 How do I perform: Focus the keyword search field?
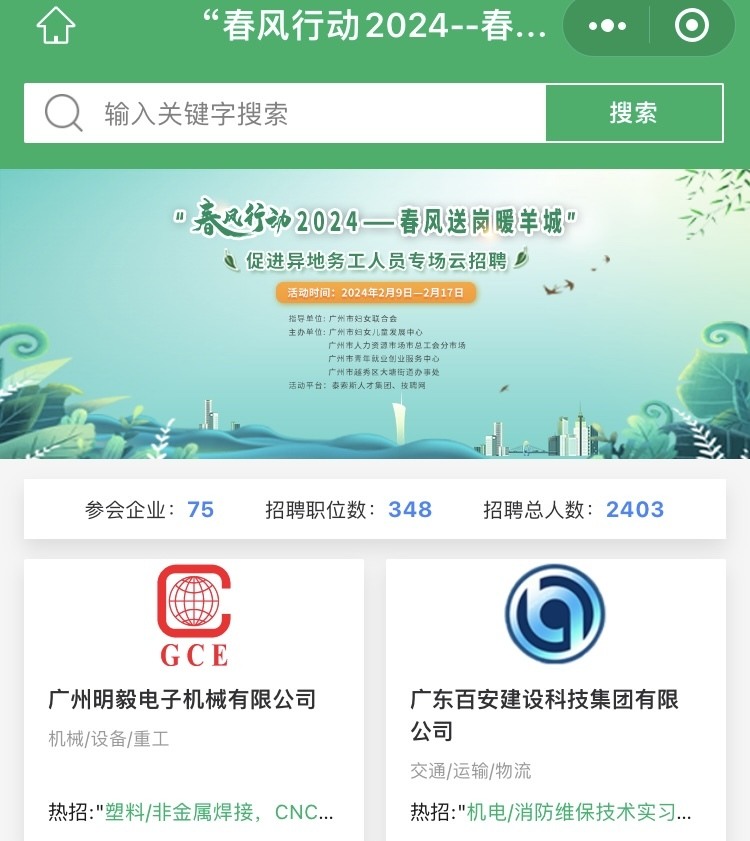click(300, 114)
